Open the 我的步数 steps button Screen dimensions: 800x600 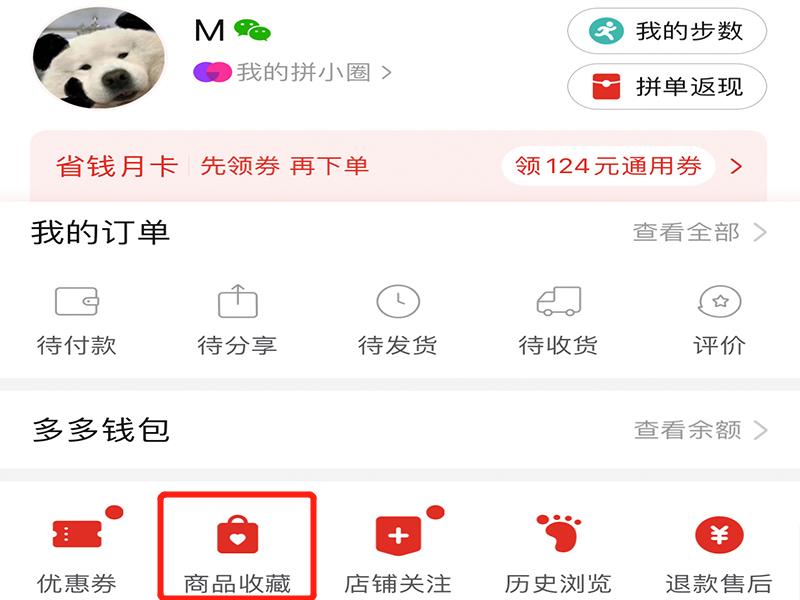(x=667, y=31)
